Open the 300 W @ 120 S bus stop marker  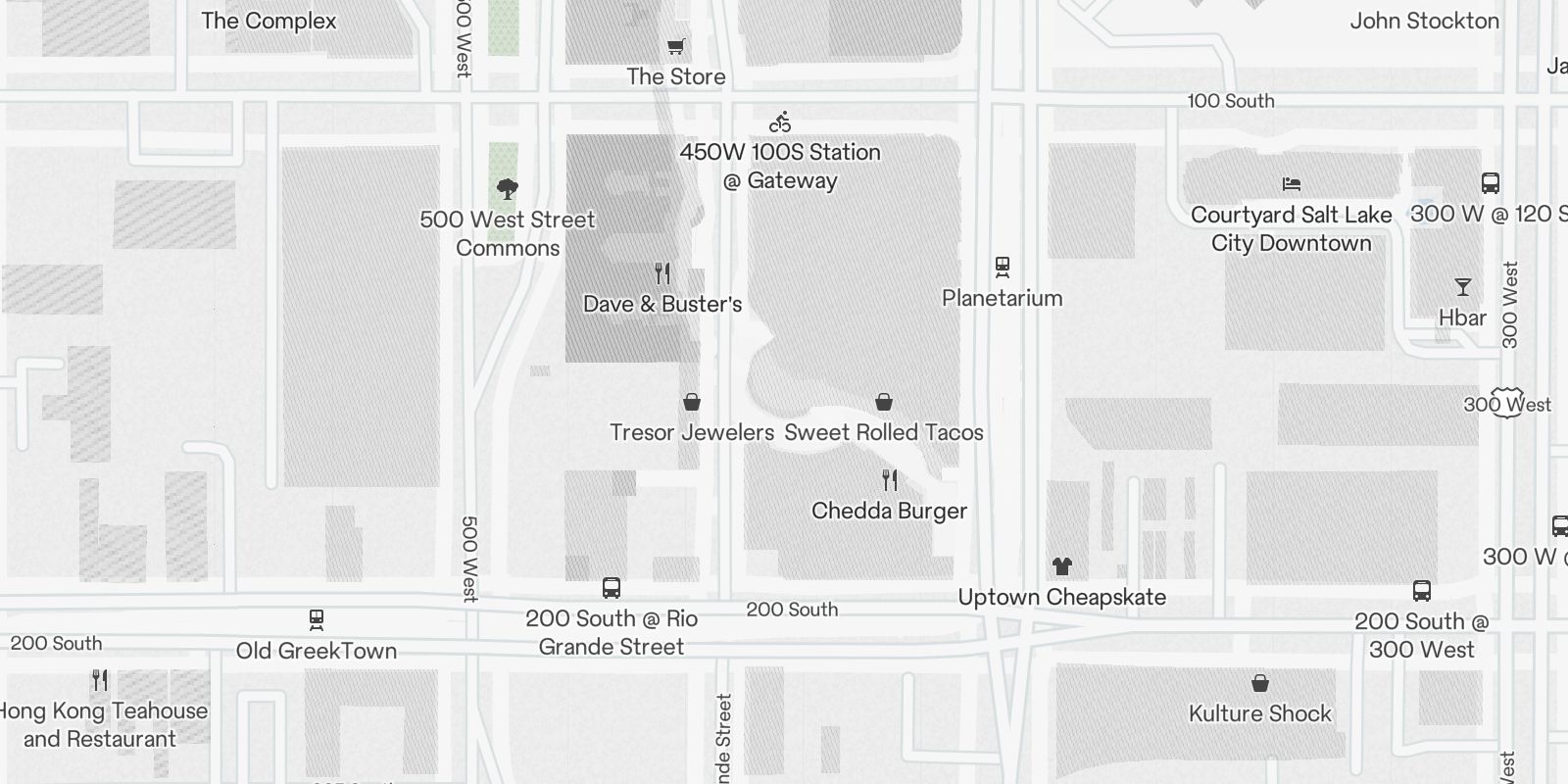1490,183
